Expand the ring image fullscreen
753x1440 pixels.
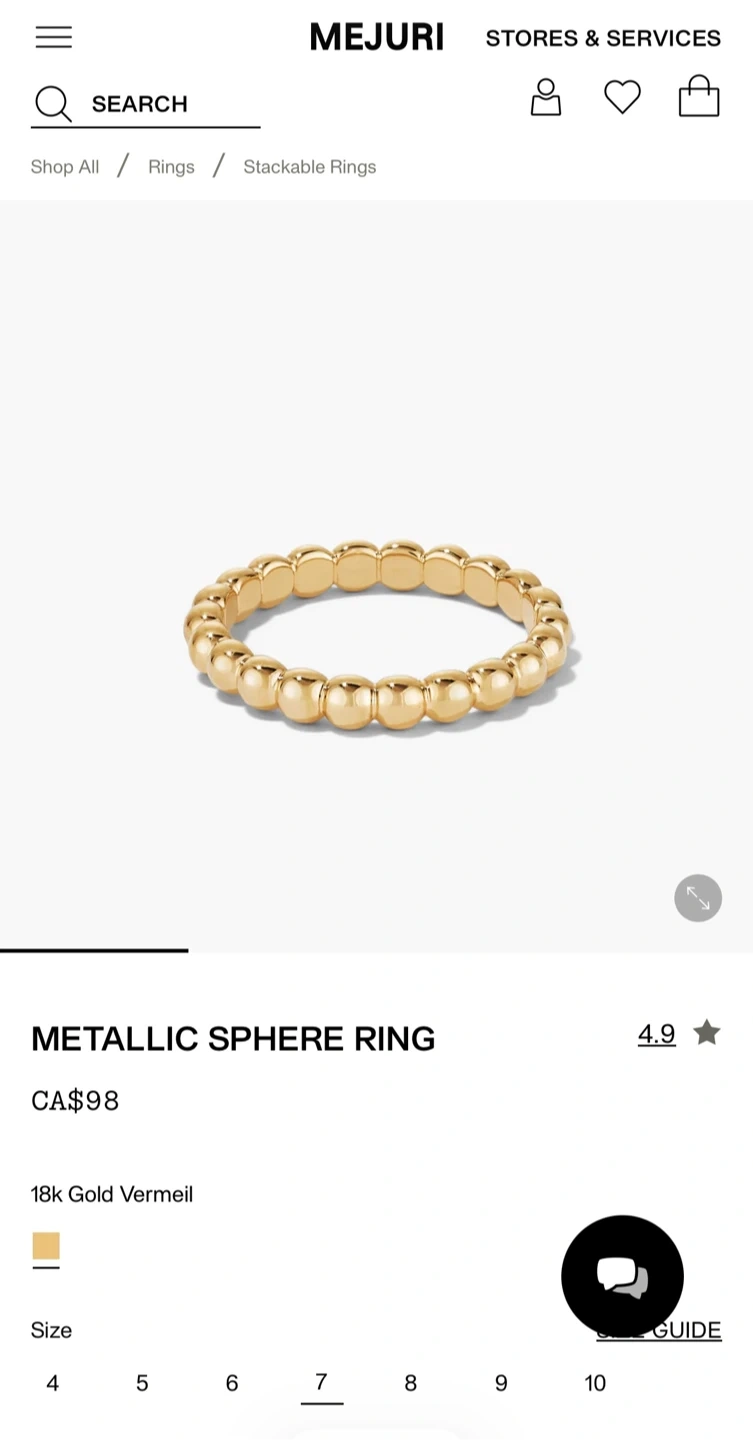tap(698, 898)
